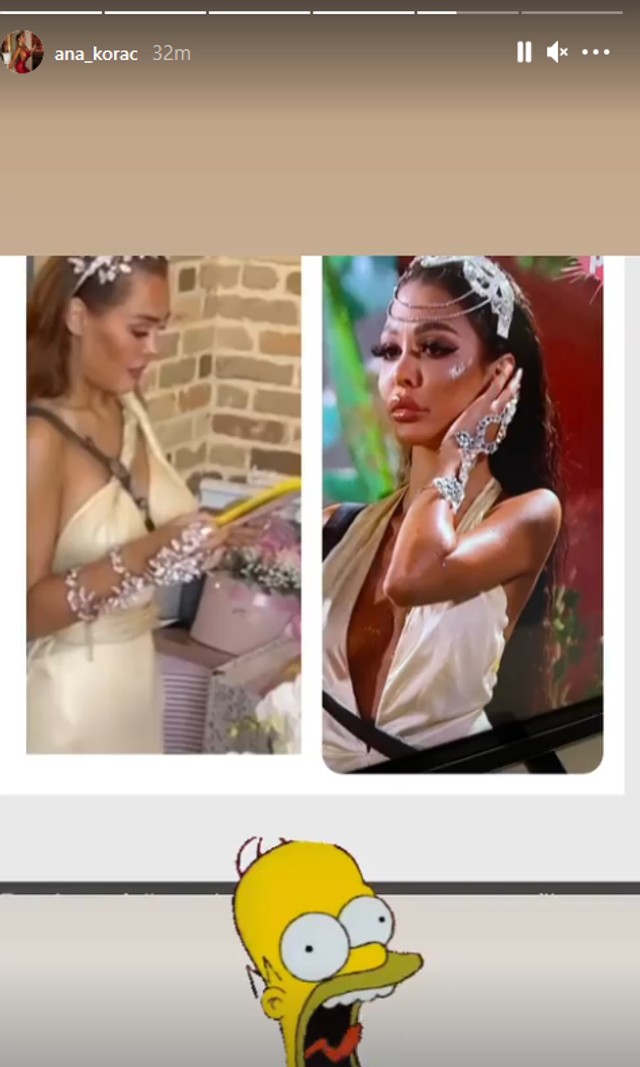Screen dimensions: 640x1067
Task: Open ana_korac profile from the avatar
Action: pyautogui.click(x=23, y=52)
